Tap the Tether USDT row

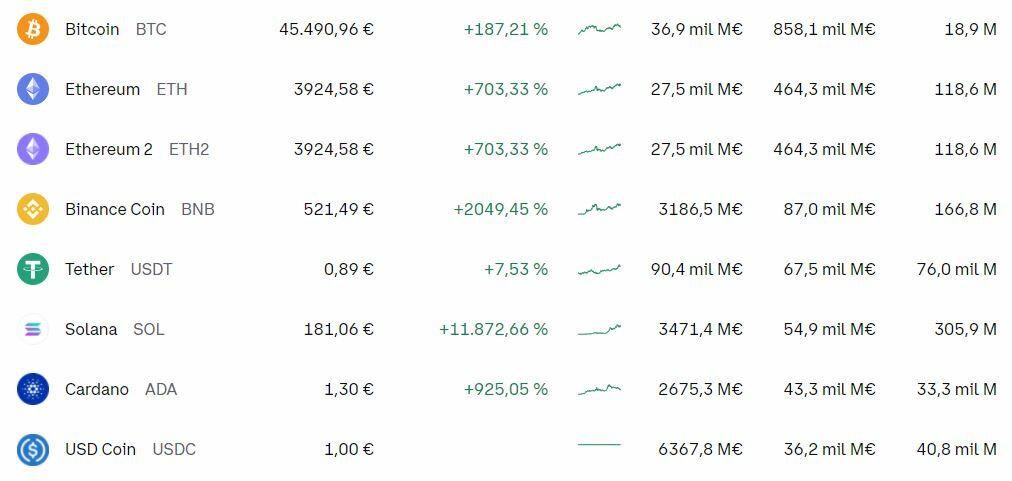89,270
